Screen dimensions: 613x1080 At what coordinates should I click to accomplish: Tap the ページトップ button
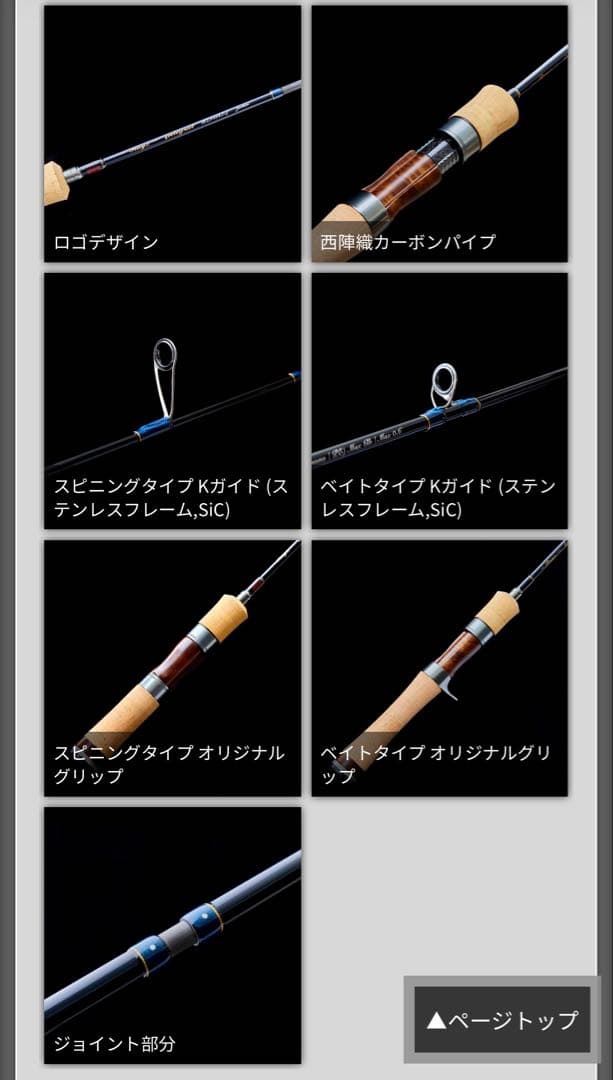[x=502, y=1020]
